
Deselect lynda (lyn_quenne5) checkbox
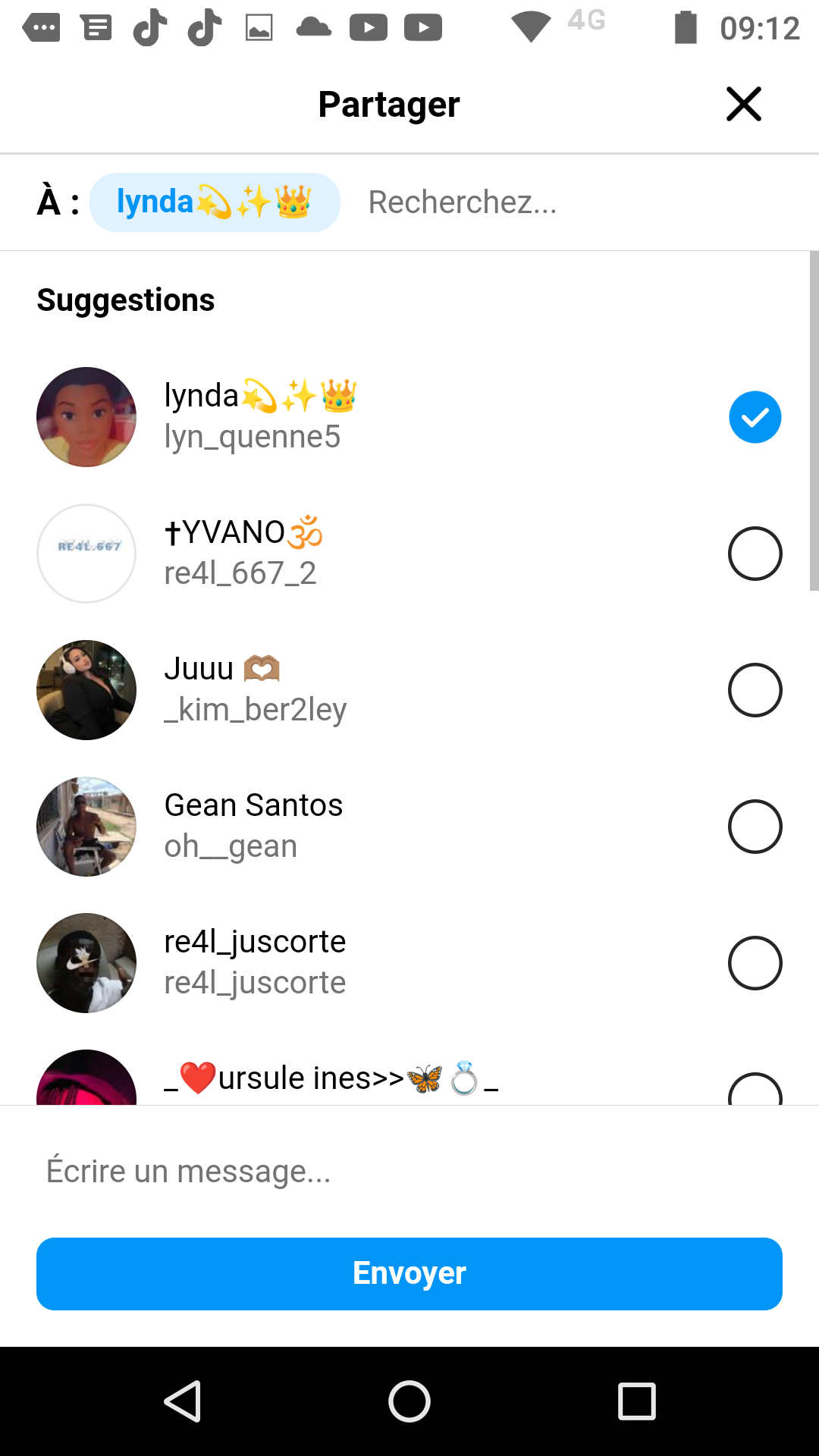[755, 417]
